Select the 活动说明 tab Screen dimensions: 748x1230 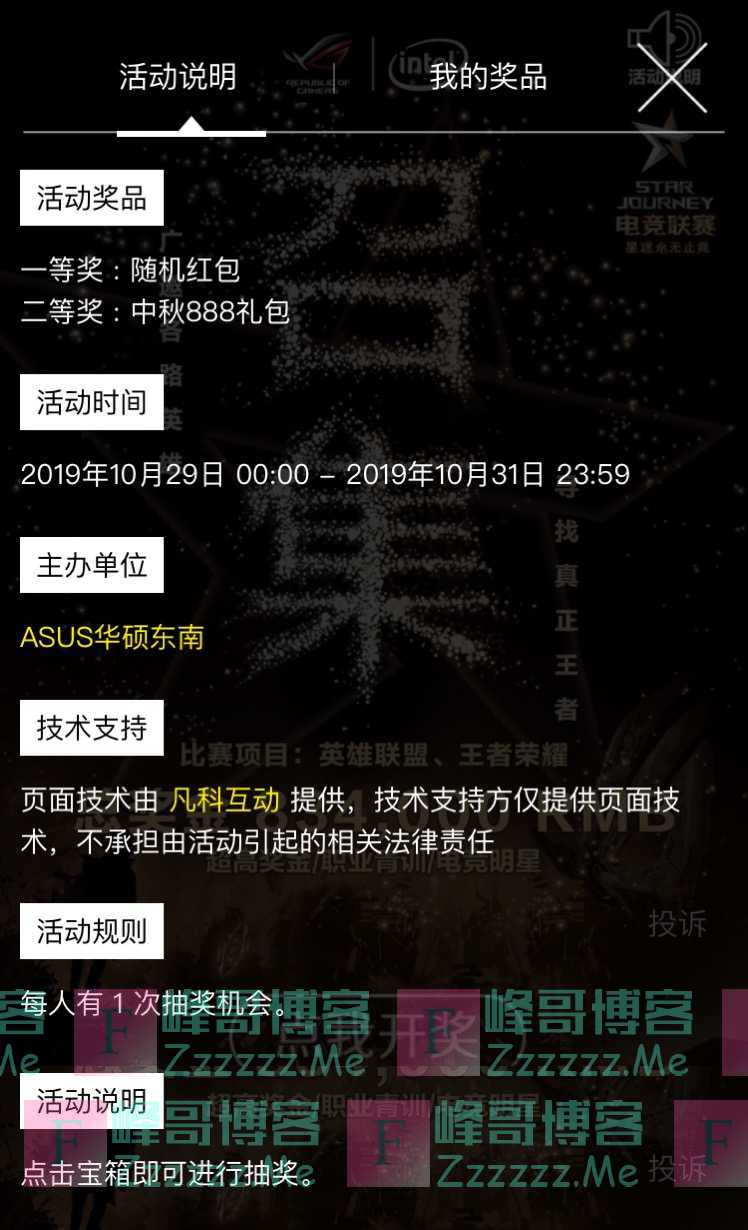[x=178, y=77]
